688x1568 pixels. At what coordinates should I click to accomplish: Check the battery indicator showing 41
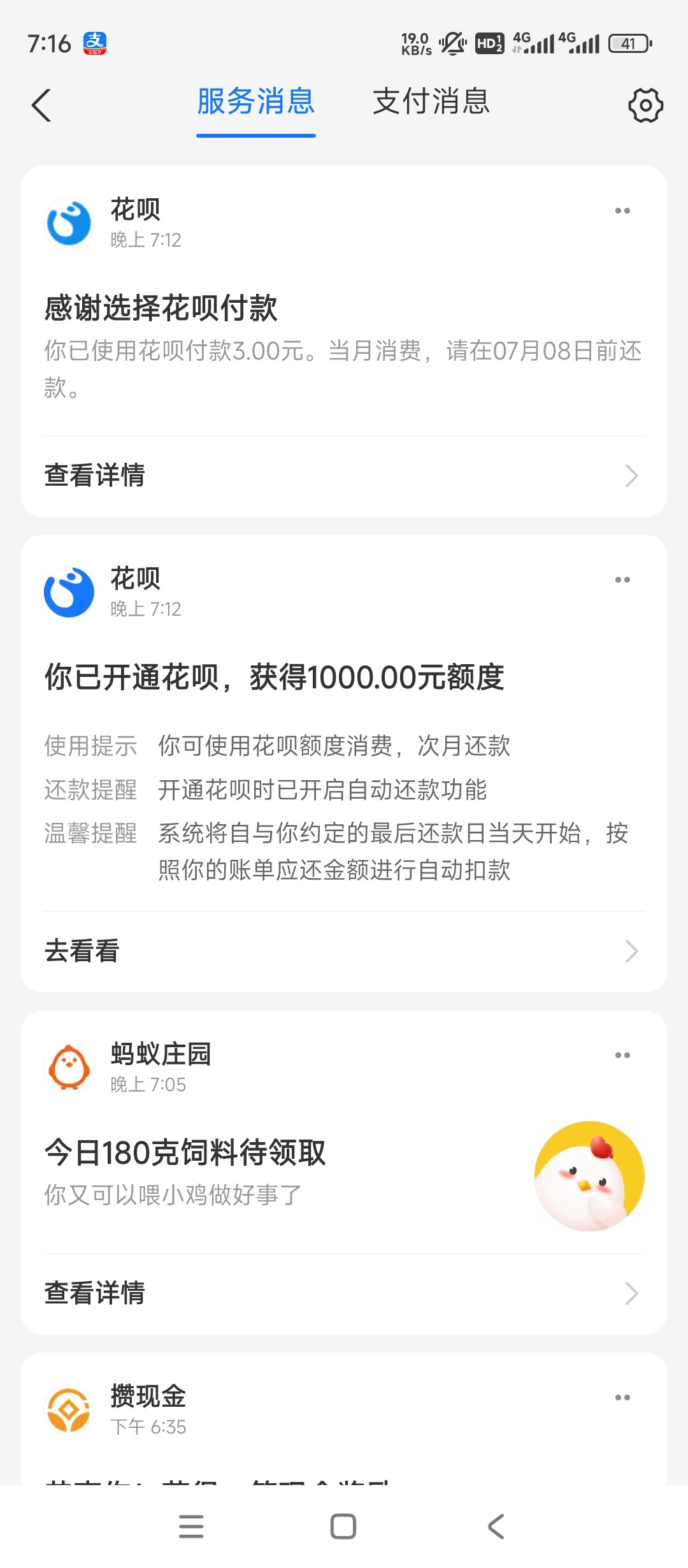point(629,43)
